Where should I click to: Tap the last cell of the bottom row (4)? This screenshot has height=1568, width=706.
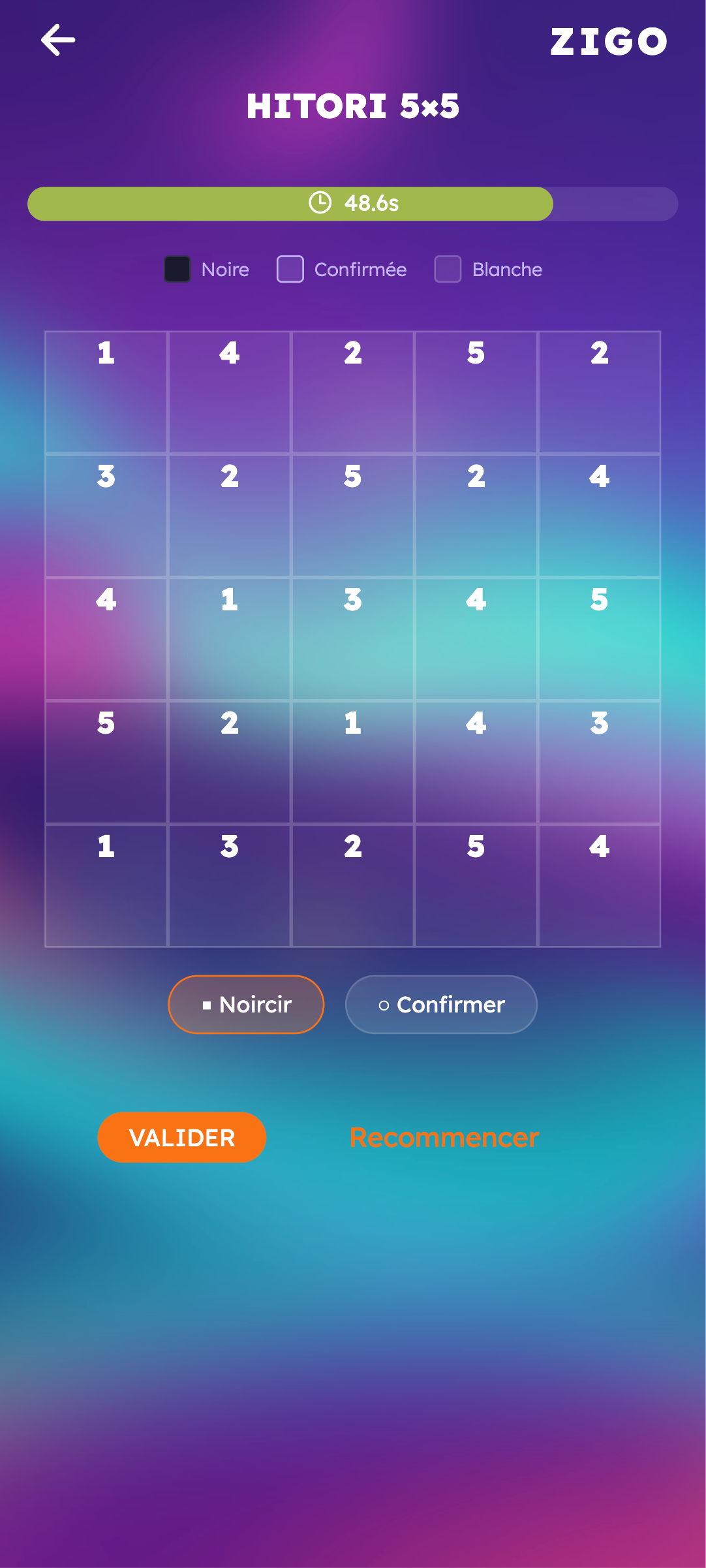point(599,885)
